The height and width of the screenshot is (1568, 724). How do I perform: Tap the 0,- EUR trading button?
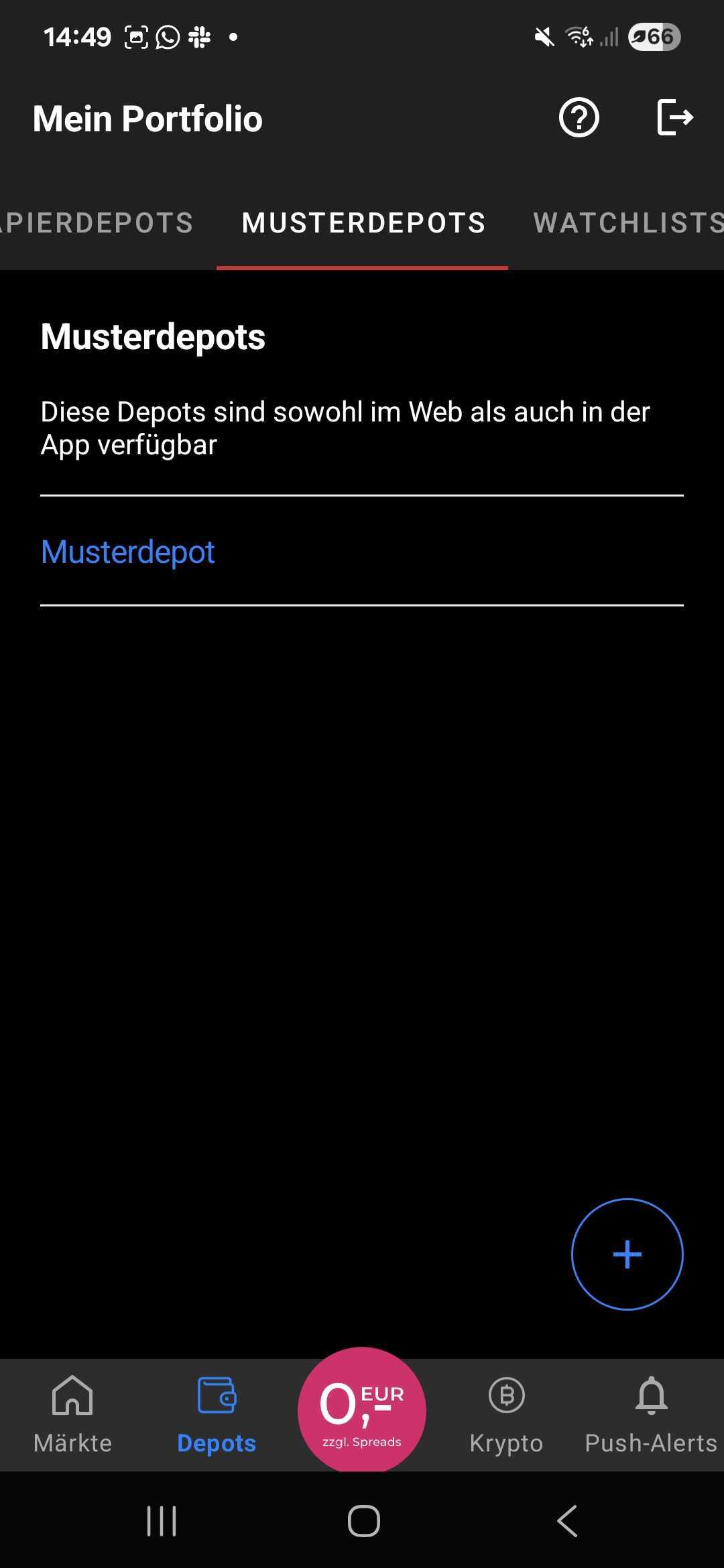pyautogui.click(x=362, y=1409)
